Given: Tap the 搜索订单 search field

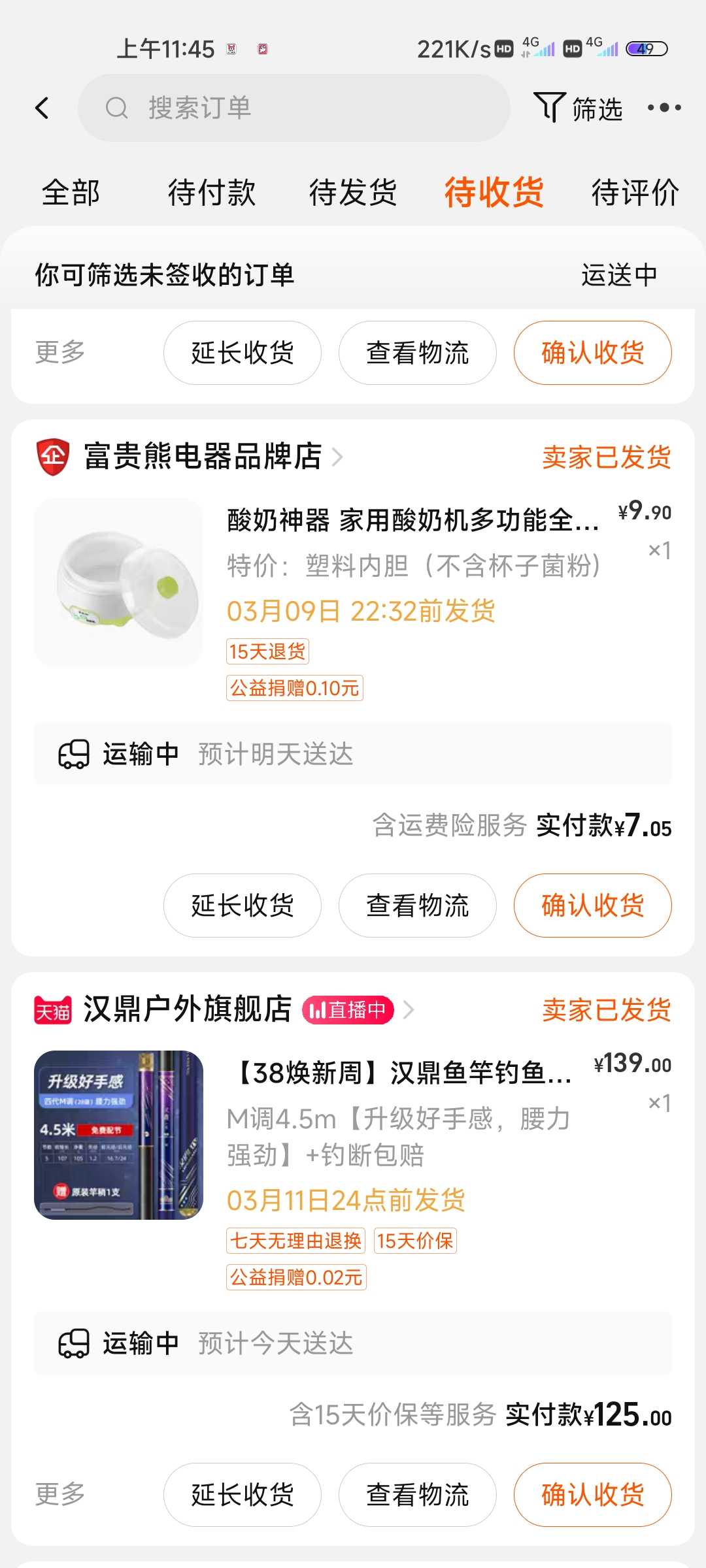Looking at the screenshot, I should [x=294, y=108].
